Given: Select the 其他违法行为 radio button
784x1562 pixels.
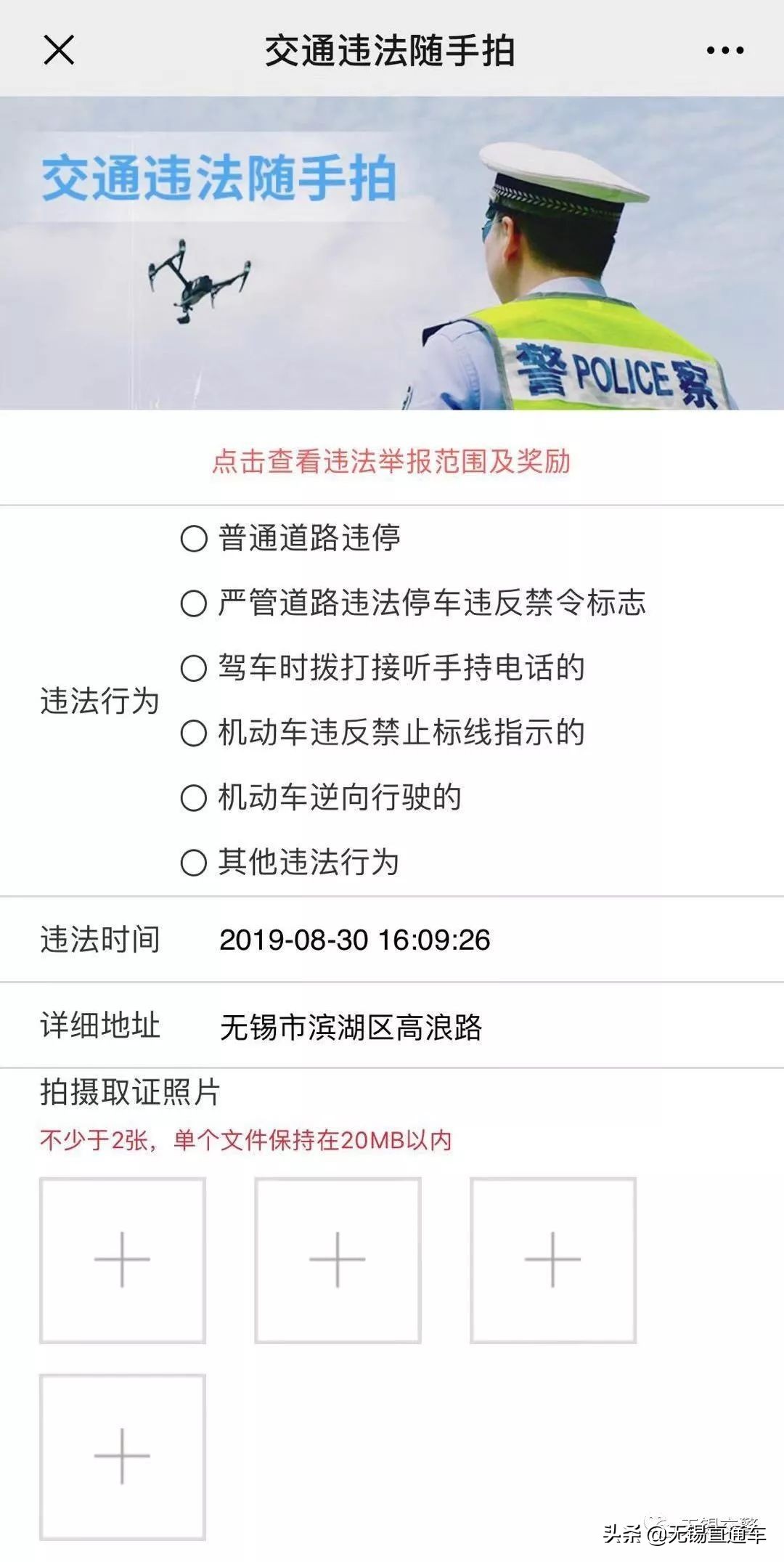Looking at the screenshot, I should [193, 863].
